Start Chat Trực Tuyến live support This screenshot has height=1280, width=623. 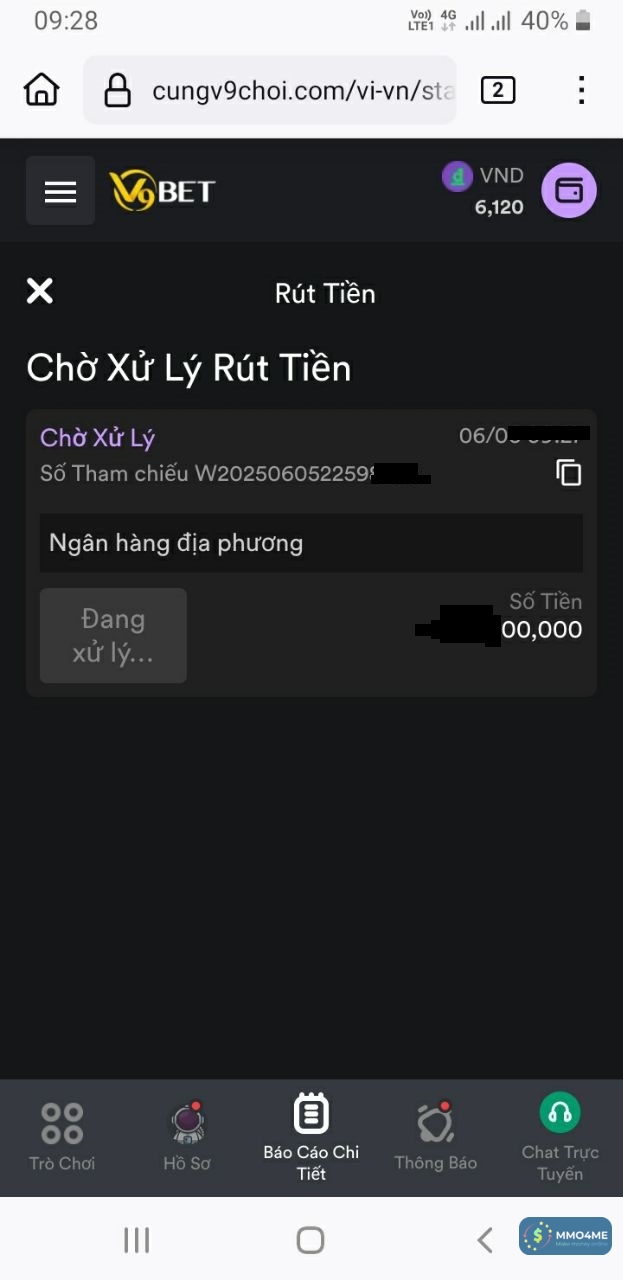tap(560, 1137)
